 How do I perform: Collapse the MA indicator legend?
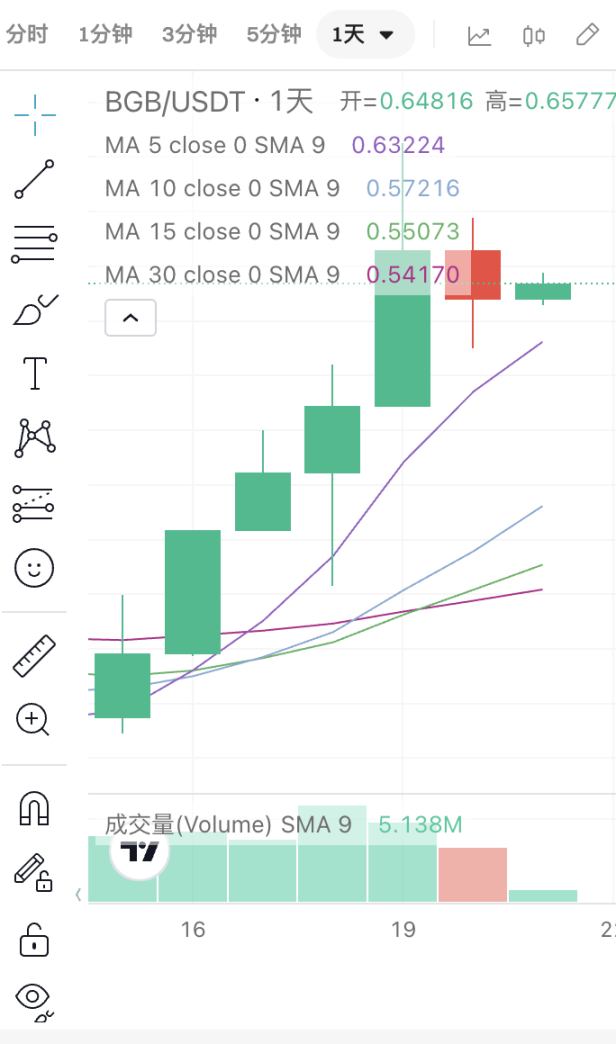click(x=130, y=319)
